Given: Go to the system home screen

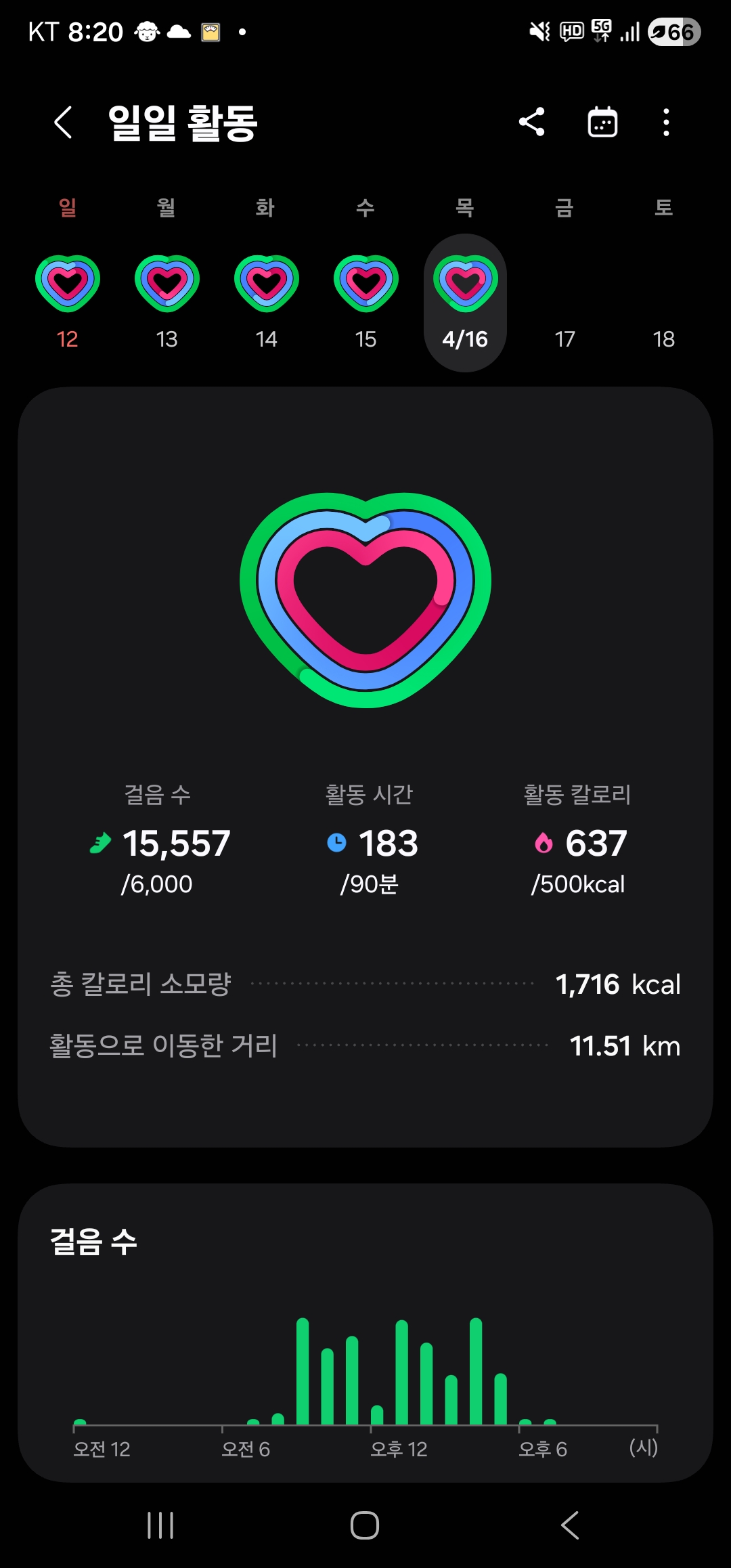Looking at the screenshot, I should coord(365,1525).
